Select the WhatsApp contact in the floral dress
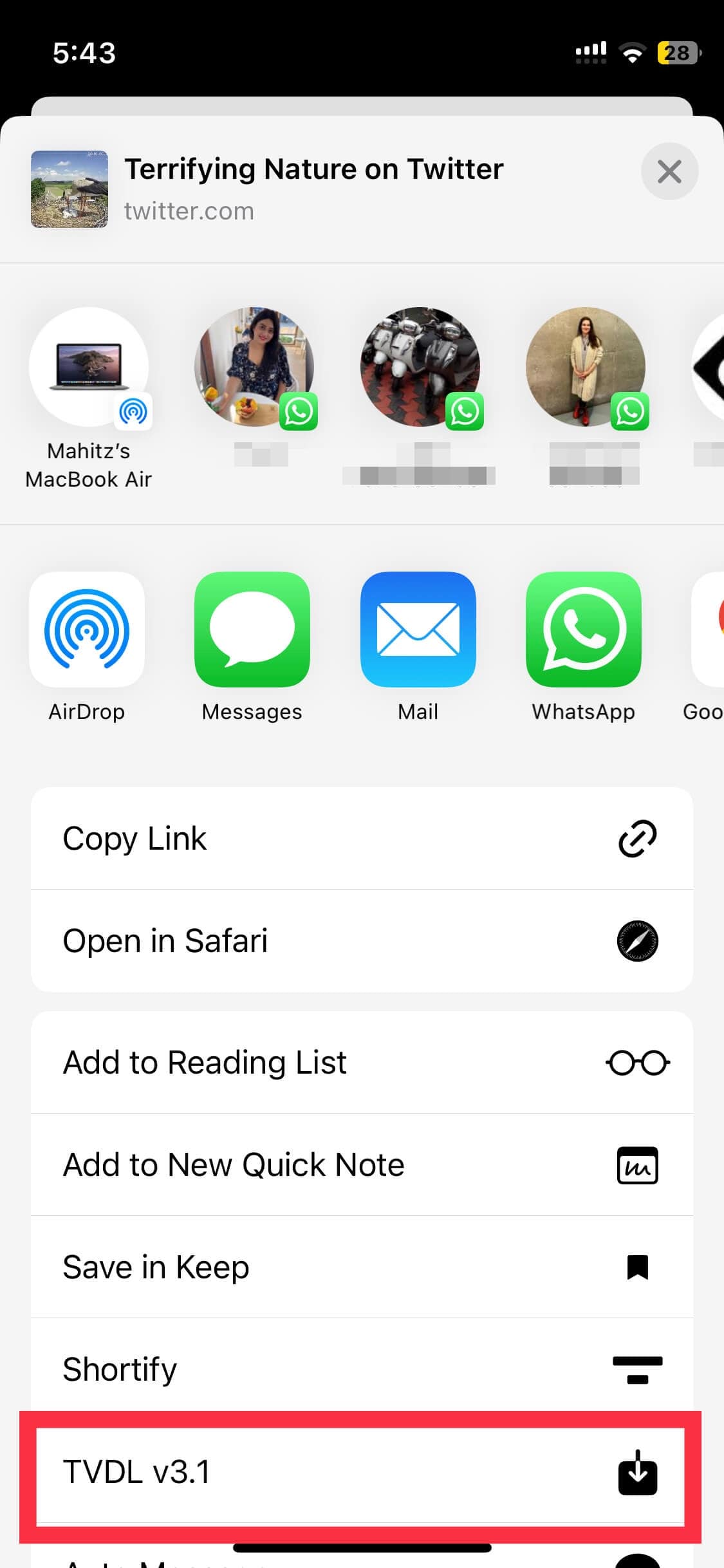Viewport: 724px width, 1568px height. 254,367
